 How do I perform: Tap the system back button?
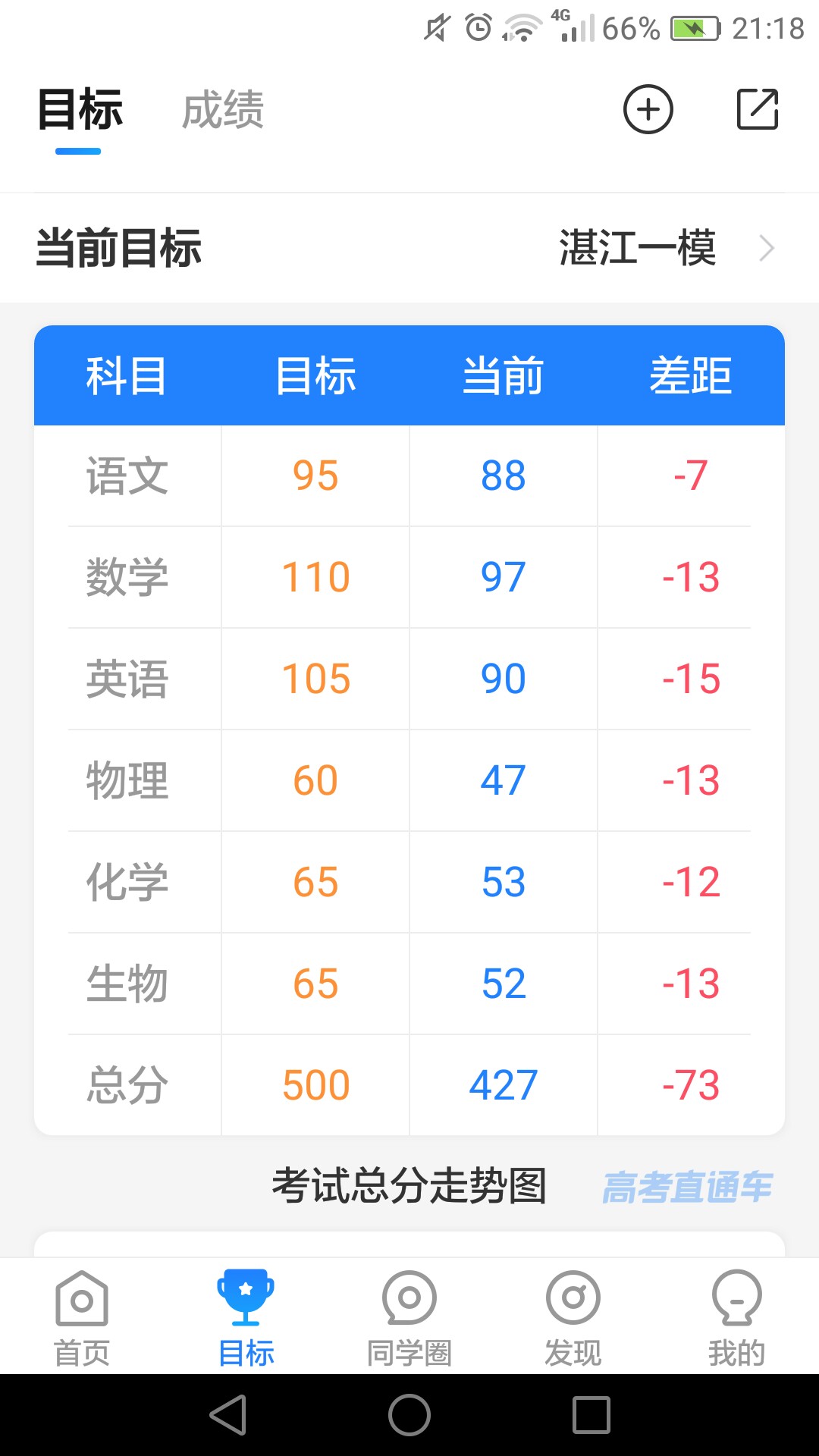[228, 1415]
